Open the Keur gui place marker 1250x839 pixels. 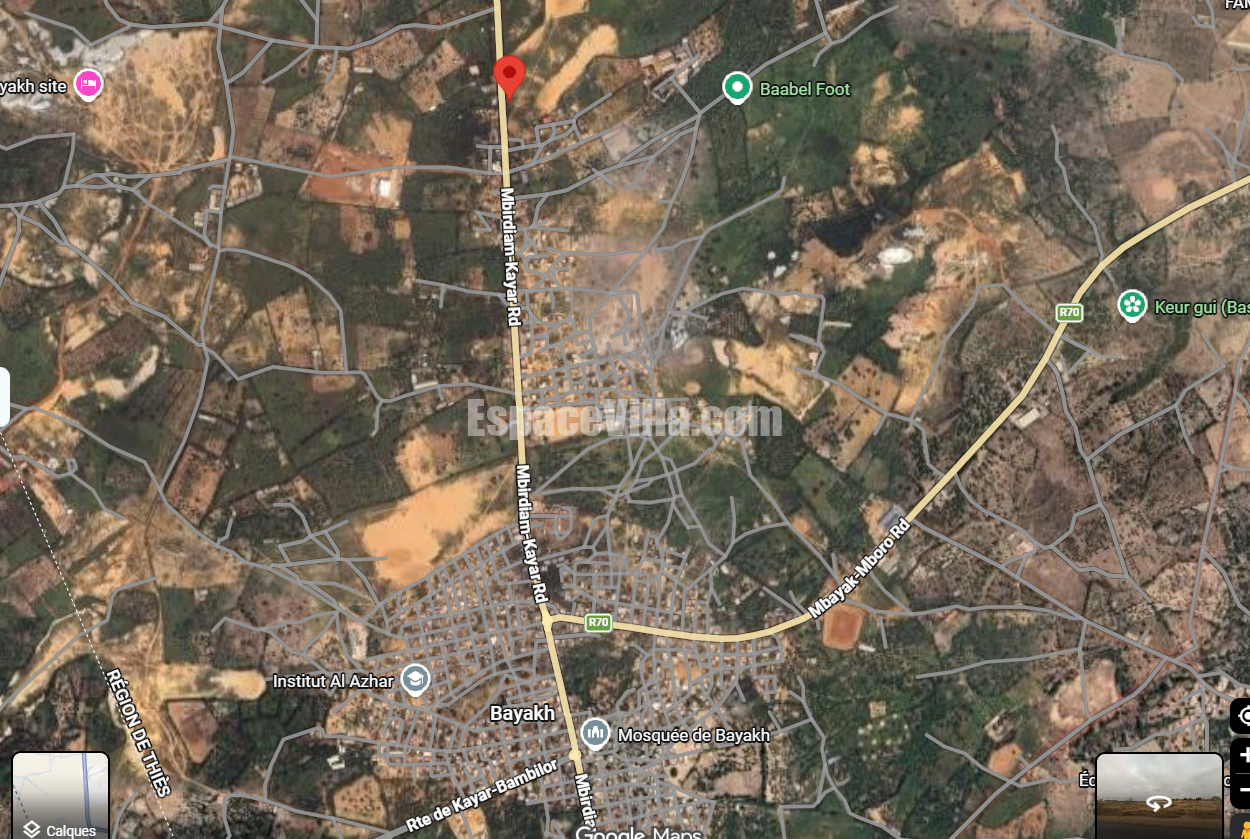tap(1132, 305)
